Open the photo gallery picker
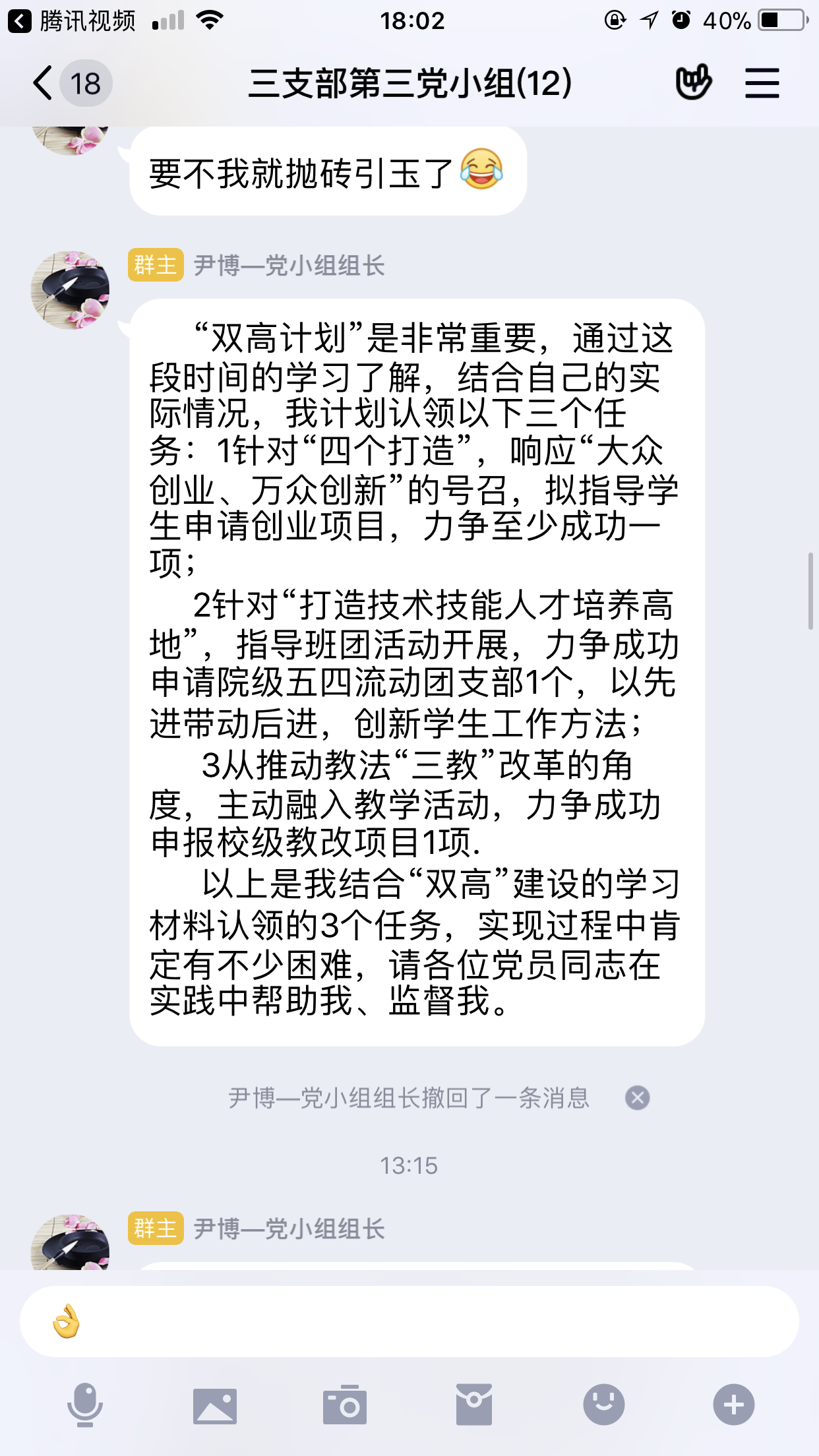Image resolution: width=819 pixels, height=1456 pixels. pyautogui.click(x=215, y=1405)
